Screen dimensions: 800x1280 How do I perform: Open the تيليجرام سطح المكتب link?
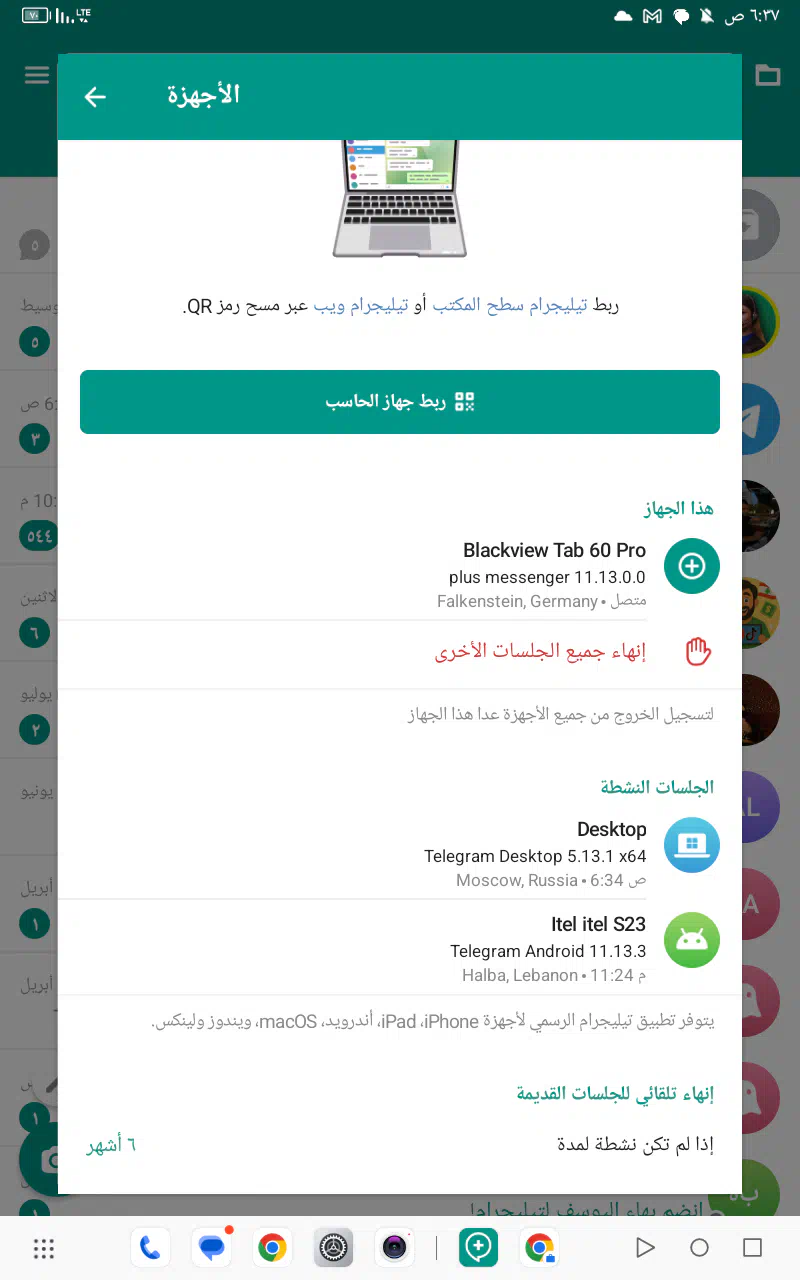coord(509,305)
